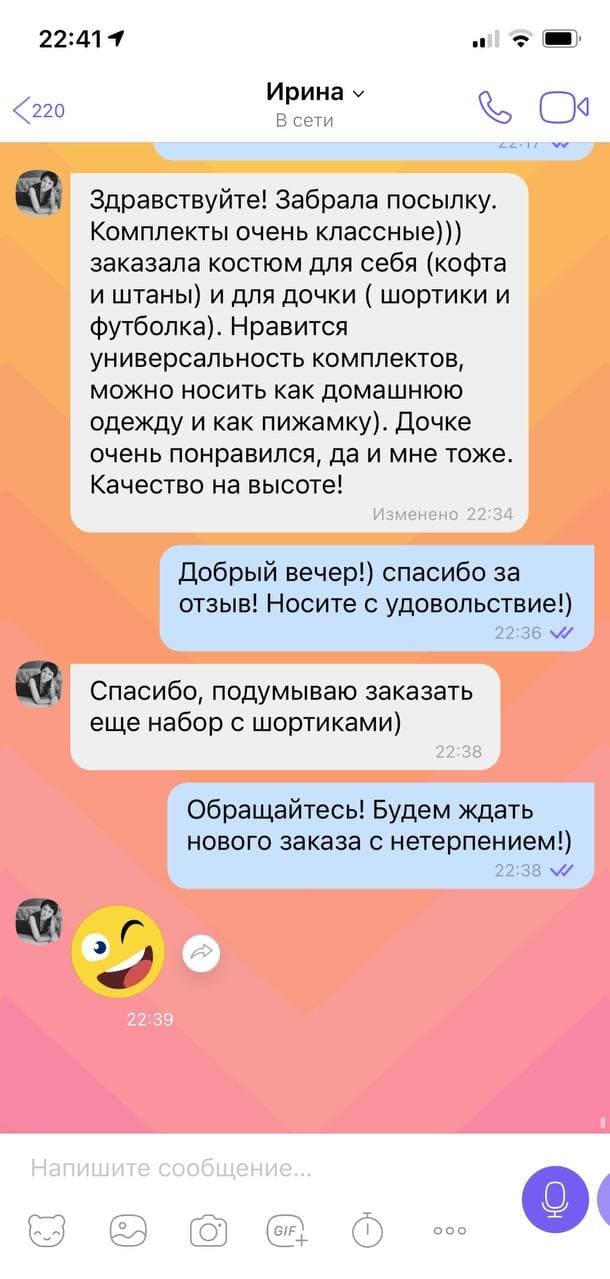The width and height of the screenshot is (610, 1279).
Task: Open more attachment options
Action: point(449,1230)
